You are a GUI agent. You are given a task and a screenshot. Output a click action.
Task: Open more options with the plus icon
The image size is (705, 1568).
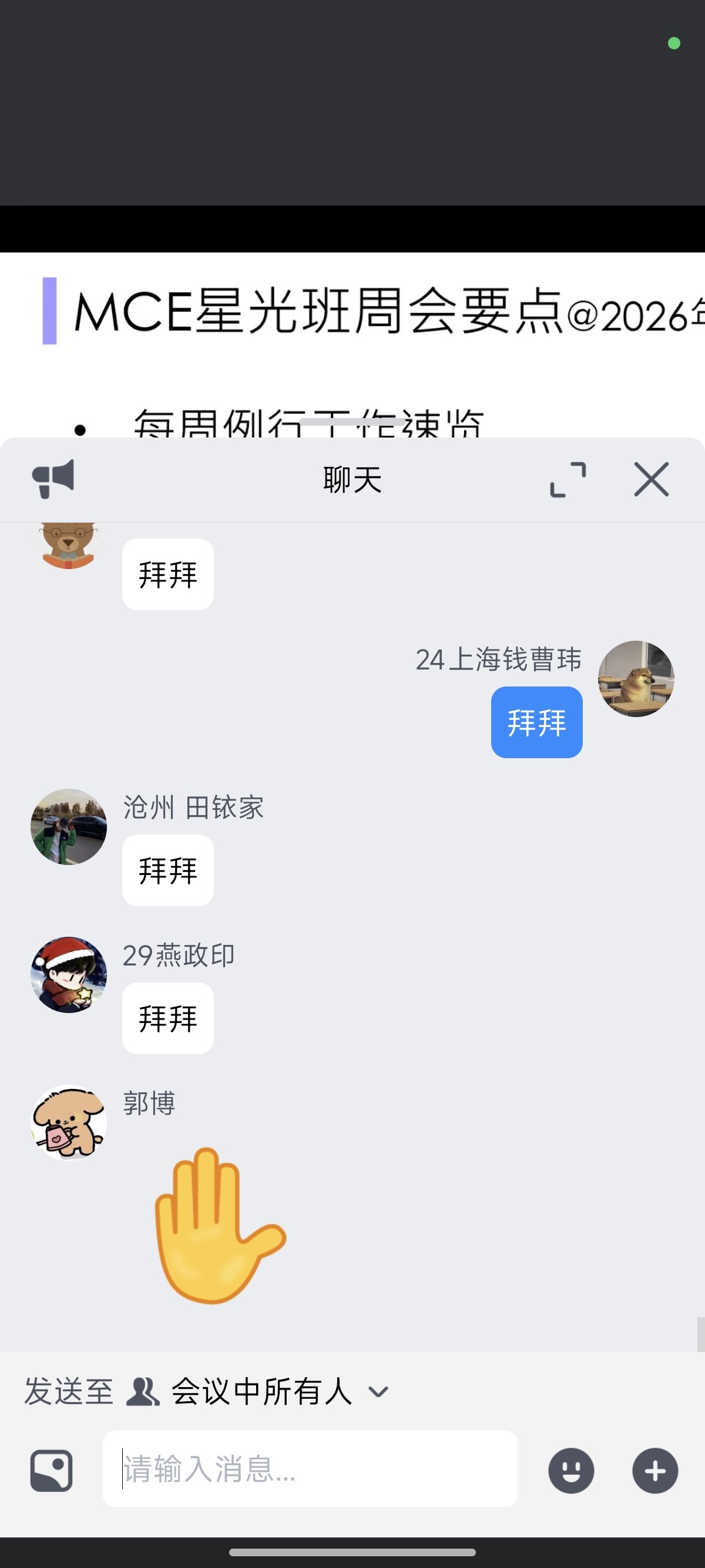click(x=654, y=1470)
